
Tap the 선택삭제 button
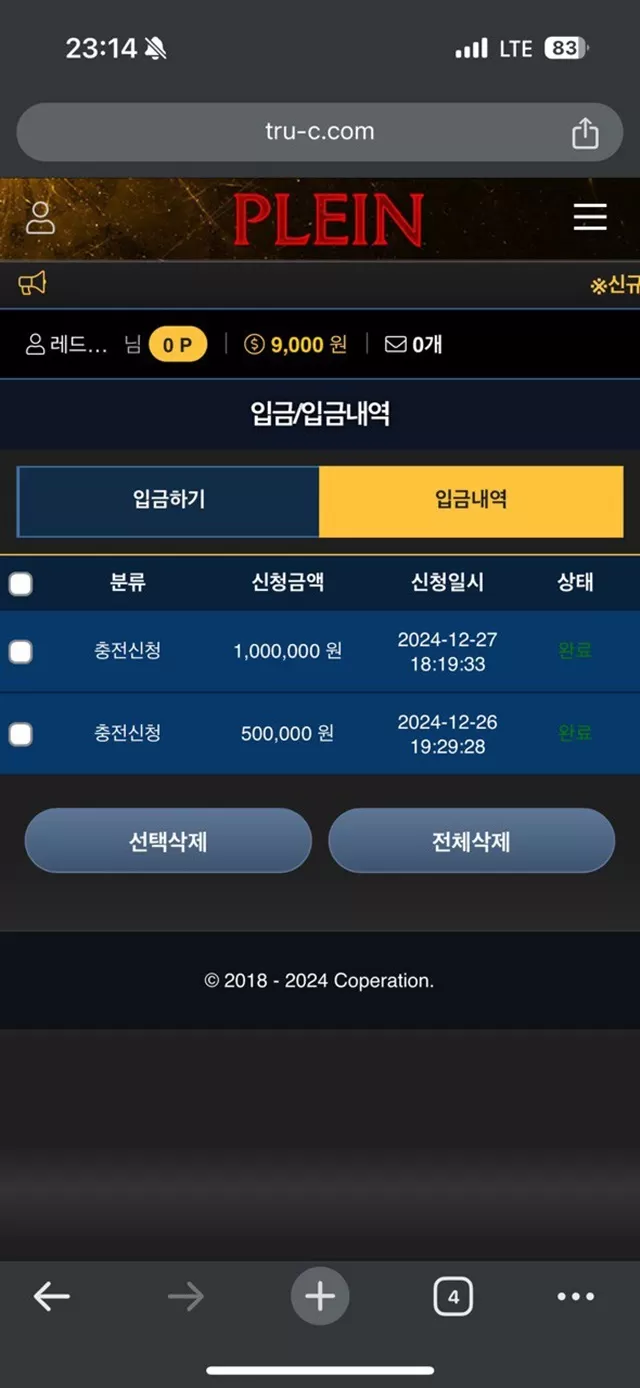tap(168, 841)
